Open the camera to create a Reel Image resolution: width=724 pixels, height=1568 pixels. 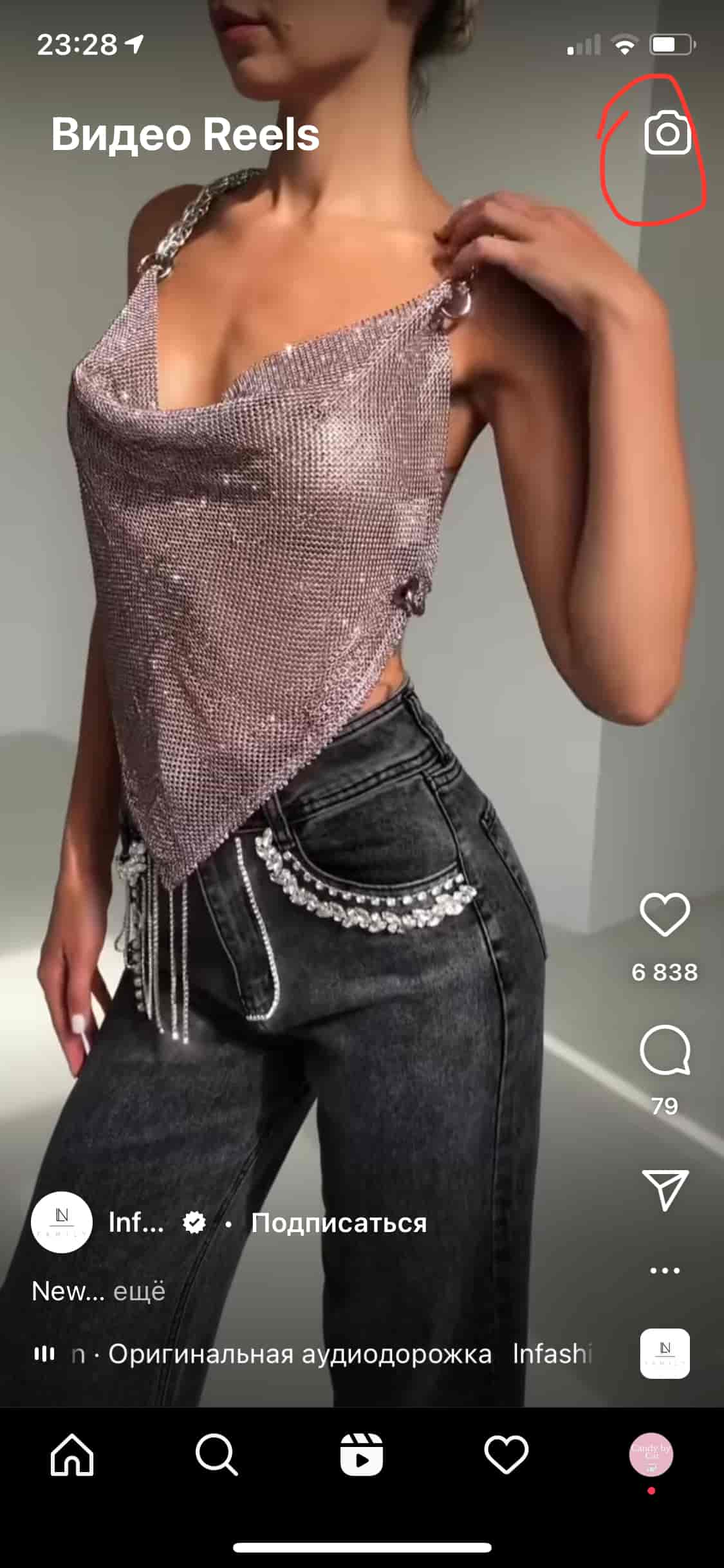click(667, 133)
